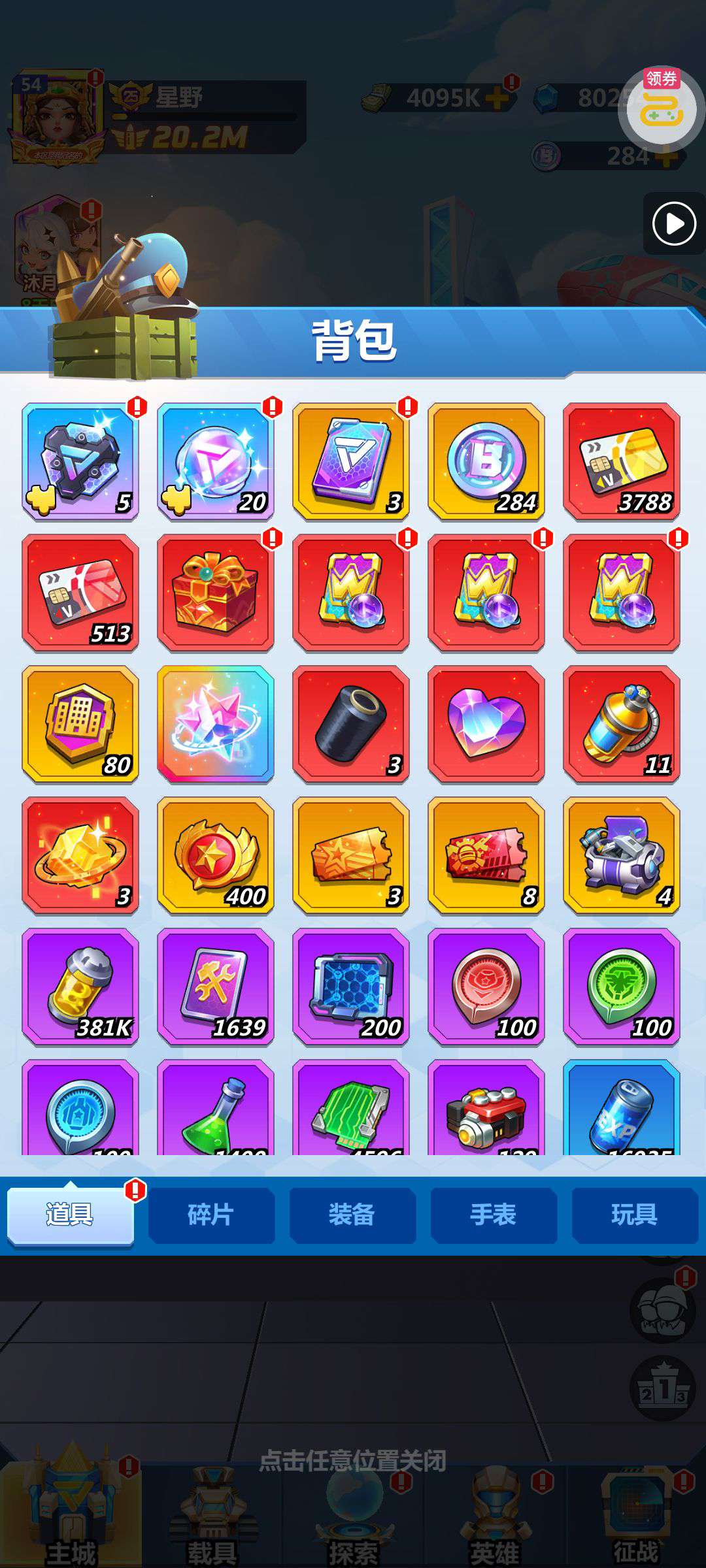Select the red ticket item with 8
The height and width of the screenshot is (1568, 706).
click(x=486, y=855)
